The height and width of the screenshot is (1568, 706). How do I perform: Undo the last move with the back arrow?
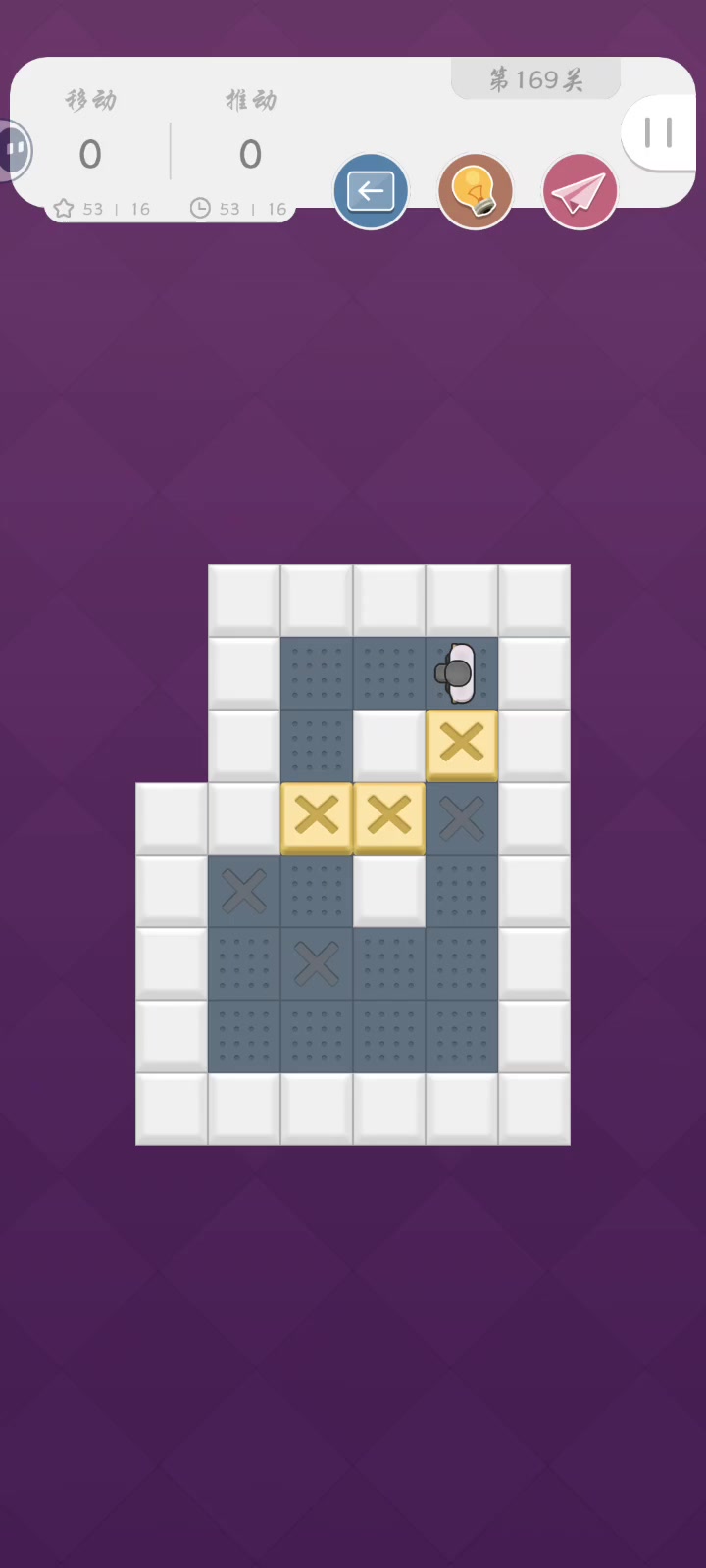coord(371,191)
